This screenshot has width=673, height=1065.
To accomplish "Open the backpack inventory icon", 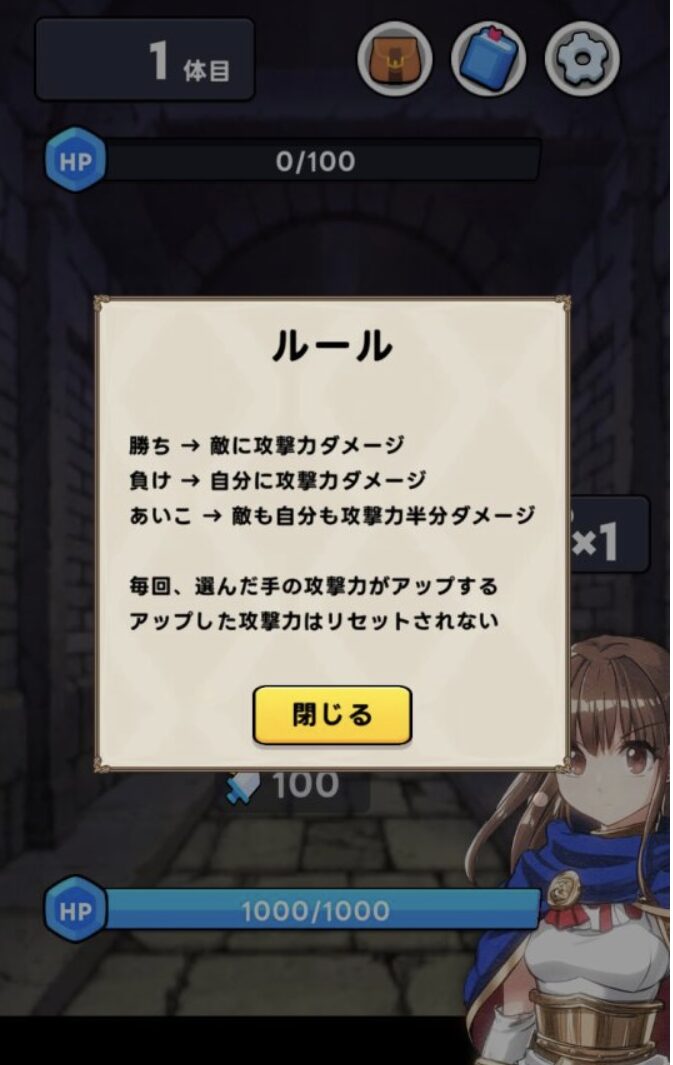I will 395,60.
